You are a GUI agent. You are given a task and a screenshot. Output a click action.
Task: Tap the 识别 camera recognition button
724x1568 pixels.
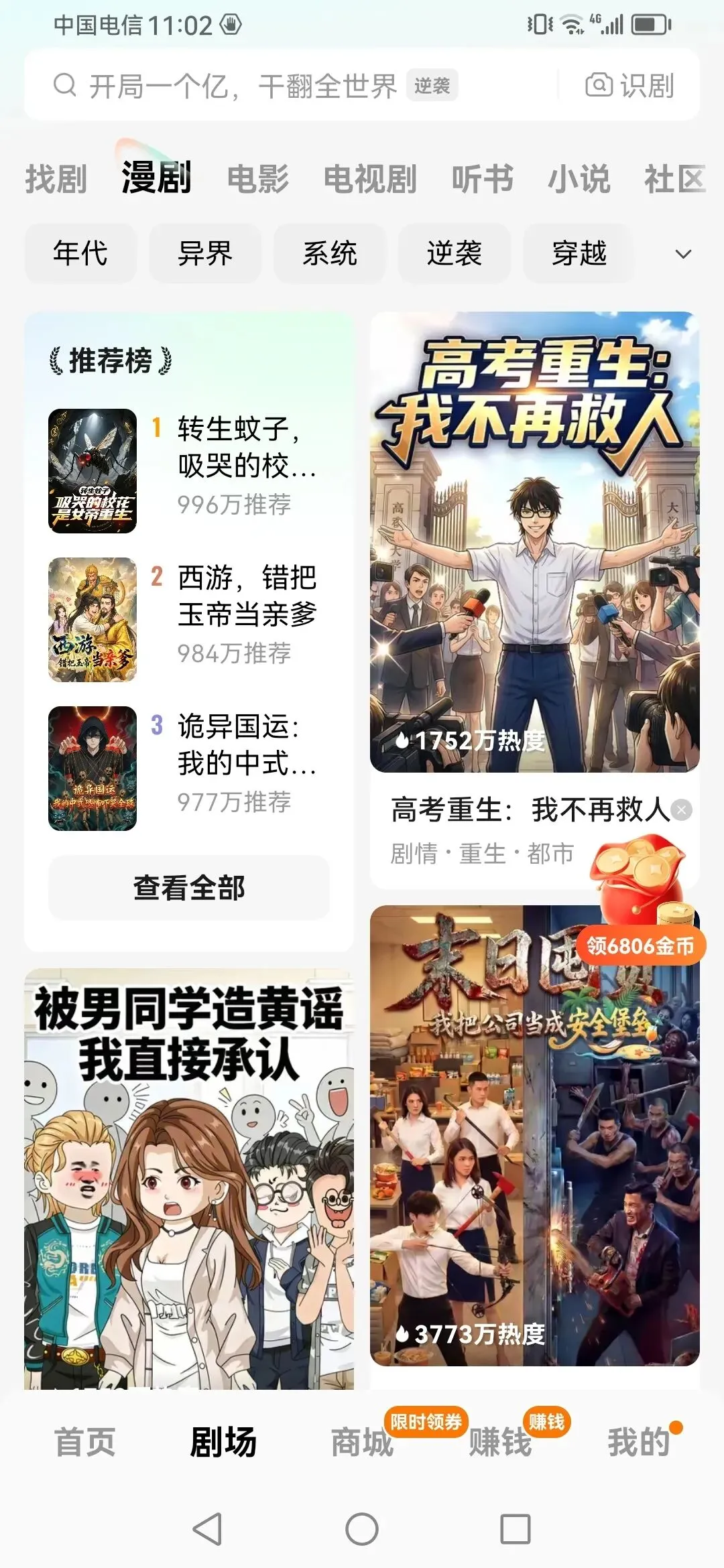pyautogui.click(x=629, y=86)
